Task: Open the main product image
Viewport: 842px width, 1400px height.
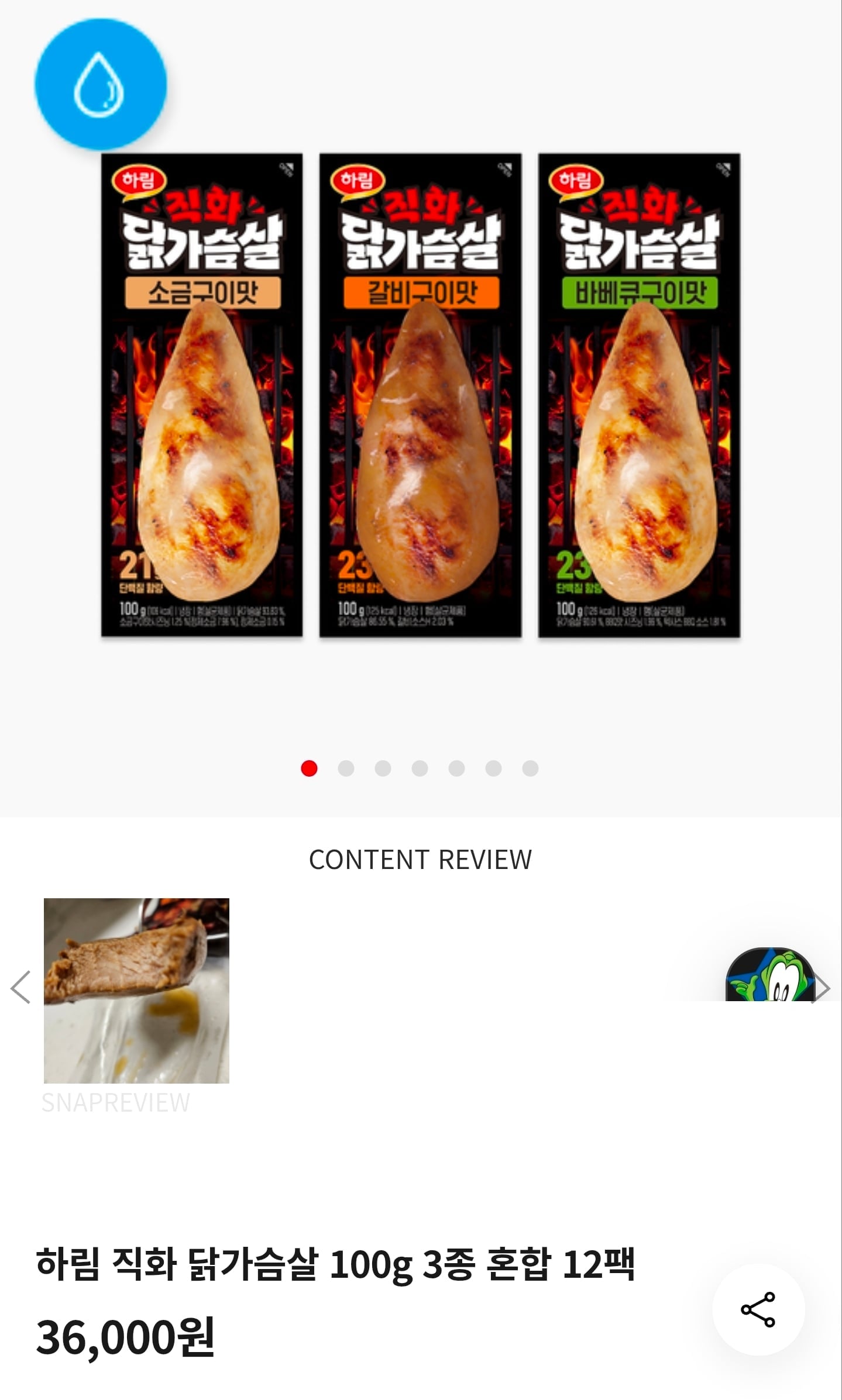Action: pyautogui.click(x=420, y=395)
